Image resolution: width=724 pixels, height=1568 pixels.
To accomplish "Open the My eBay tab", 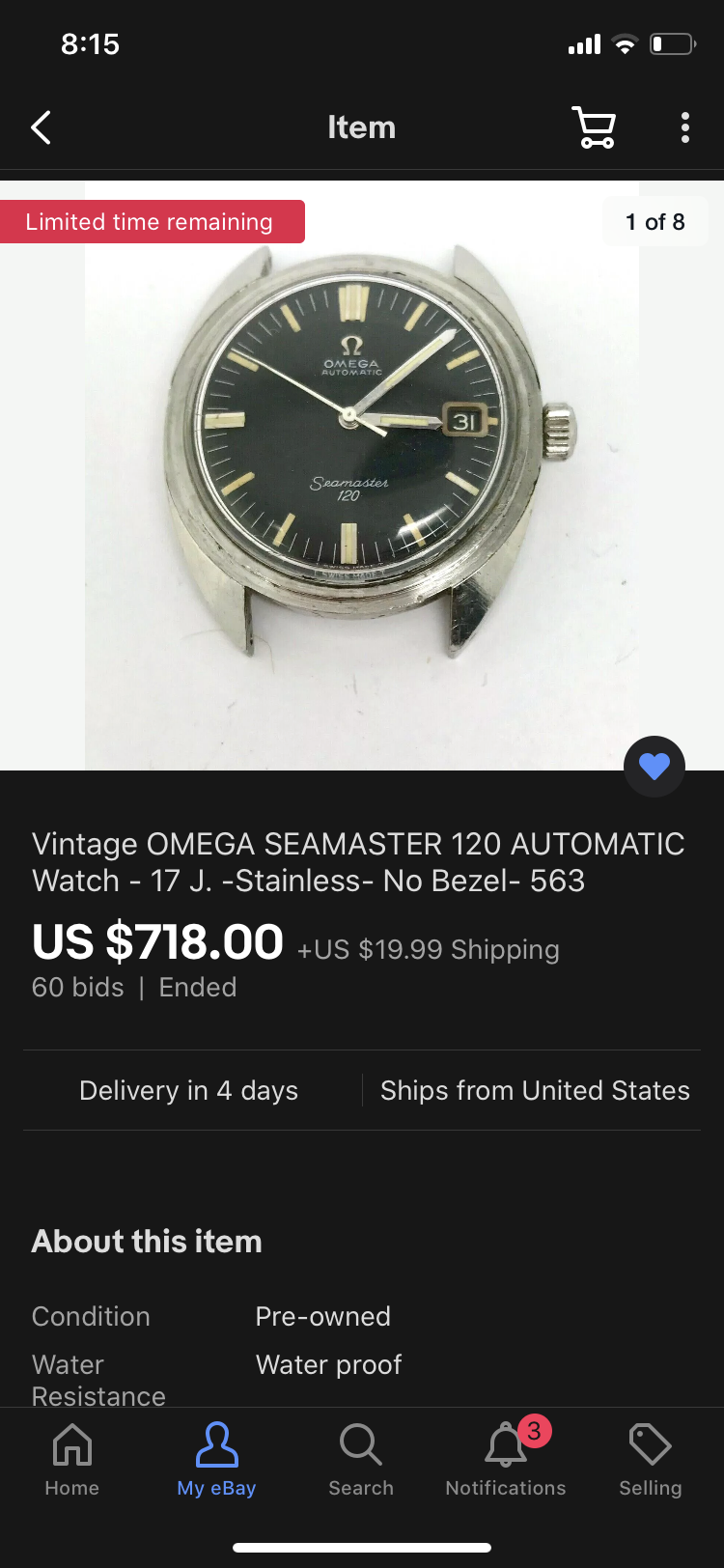I will (x=216, y=1460).
